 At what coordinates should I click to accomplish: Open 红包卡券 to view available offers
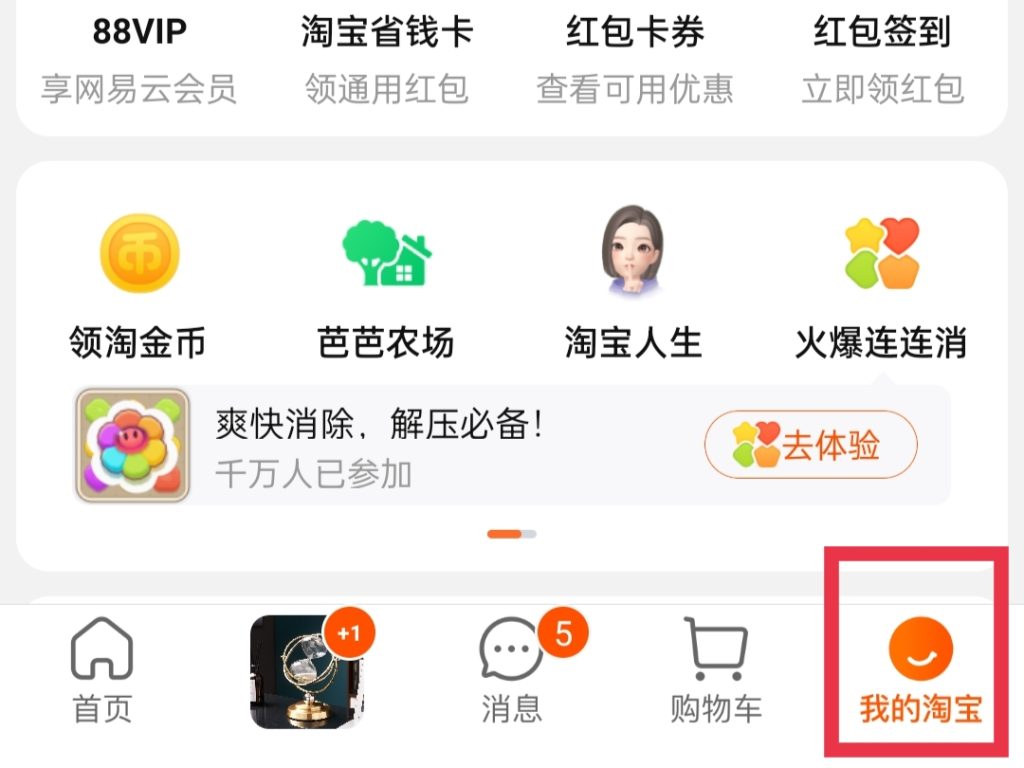point(634,59)
